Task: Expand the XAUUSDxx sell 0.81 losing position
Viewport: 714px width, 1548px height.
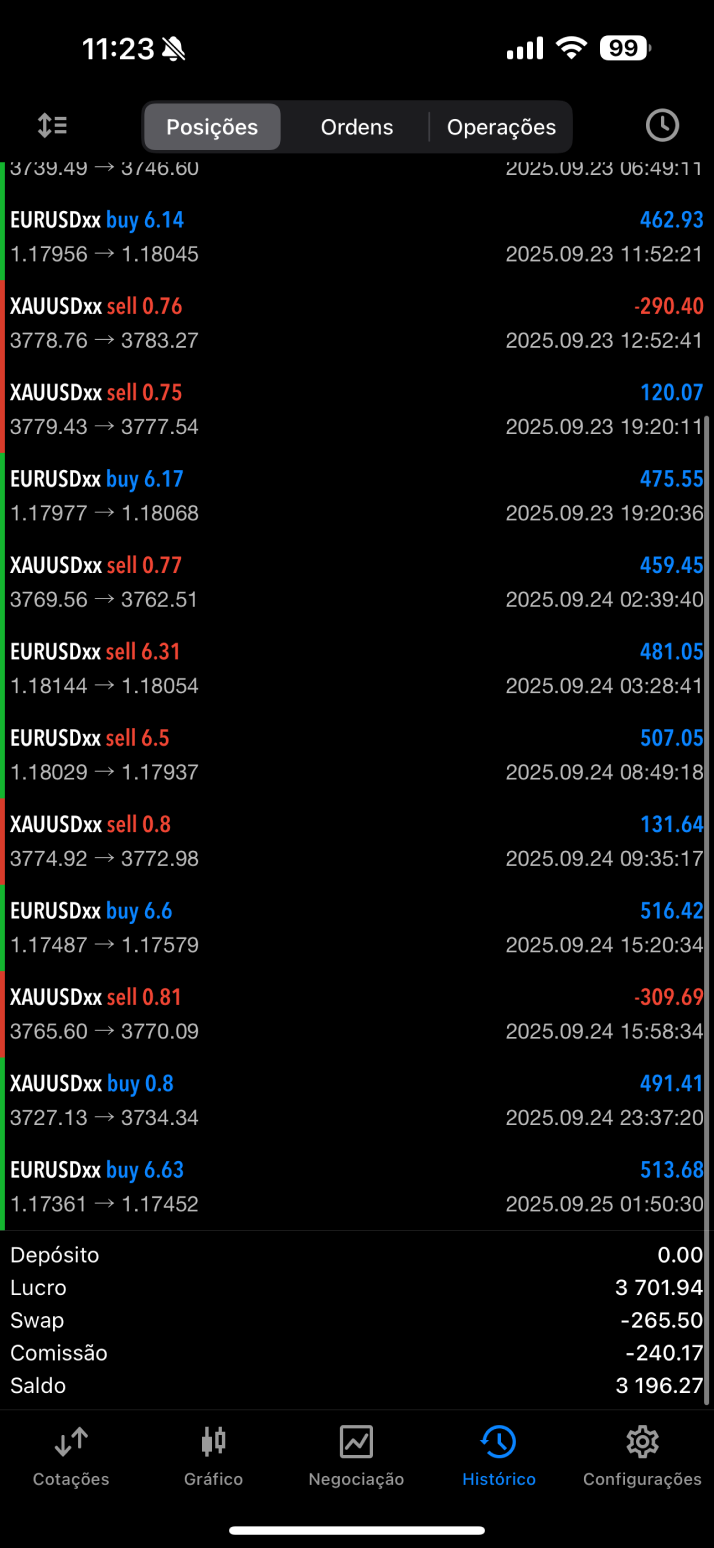Action: click(357, 1014)
